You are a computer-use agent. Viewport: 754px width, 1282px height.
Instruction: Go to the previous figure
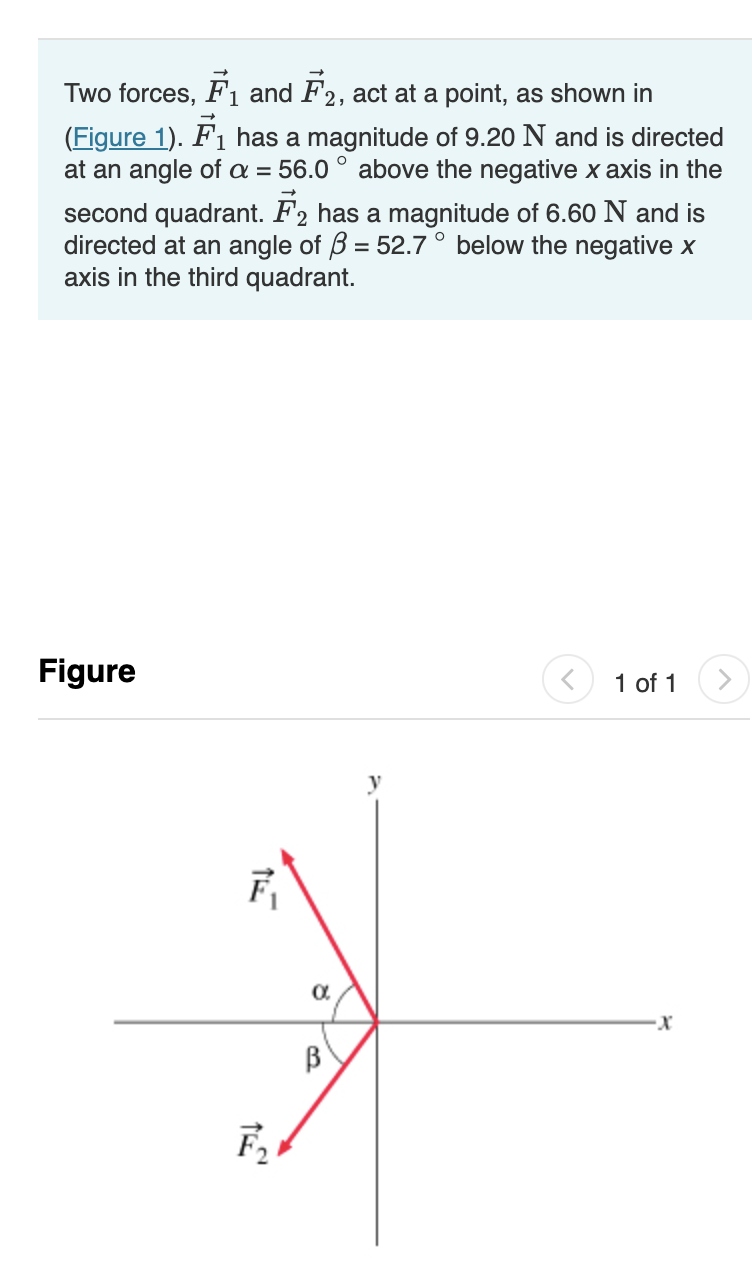pyautogui.click(x=567, y=682)
